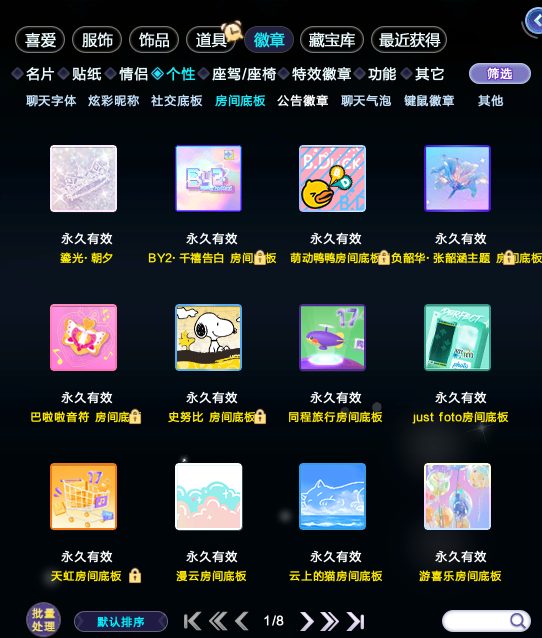This screenshot has width=542, height=638.
Task: Select the just foto房间底板 tile
Action: (x=457, y=337)
